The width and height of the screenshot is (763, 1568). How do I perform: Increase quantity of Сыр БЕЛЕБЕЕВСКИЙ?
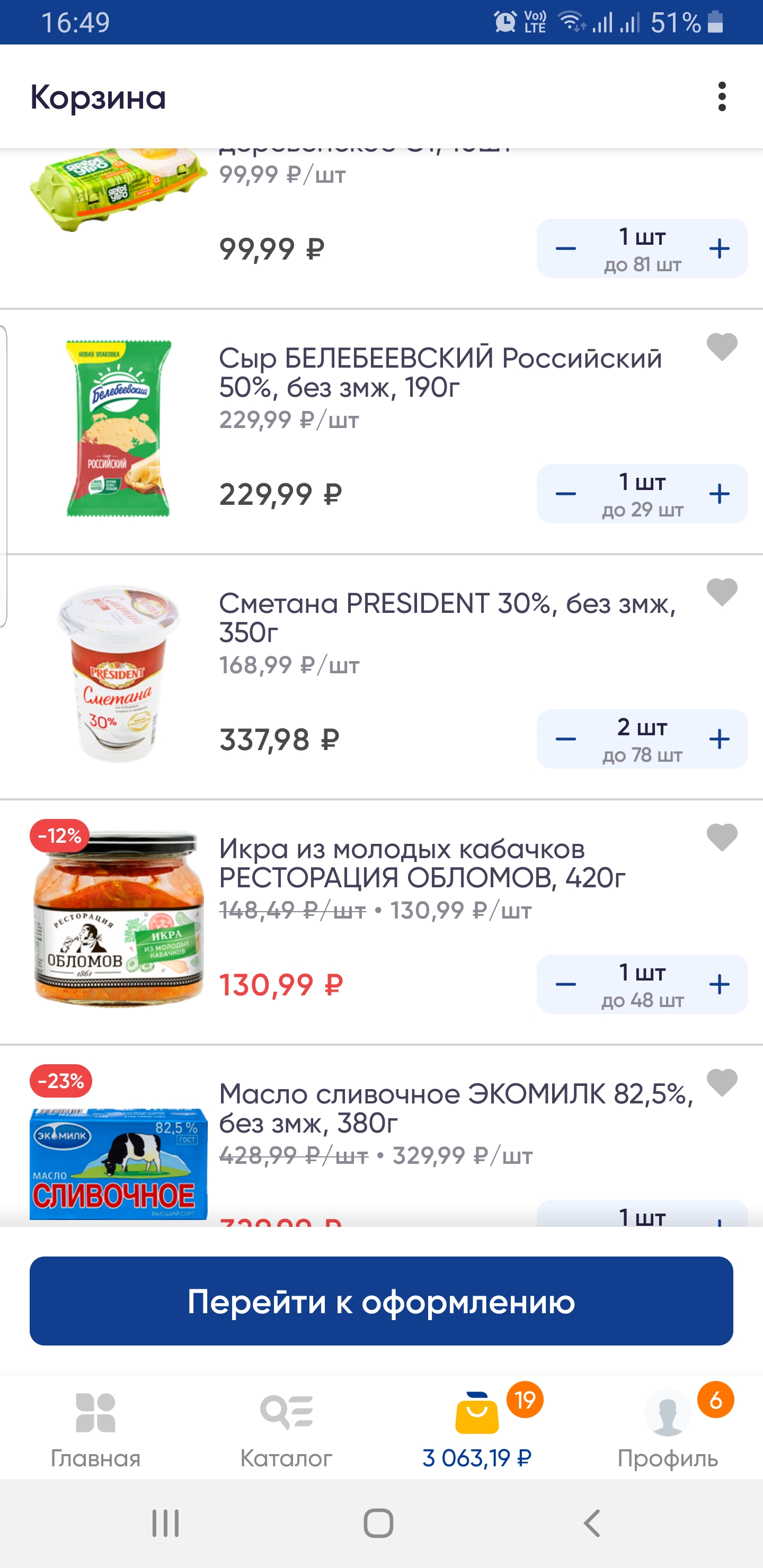[719, 494]
